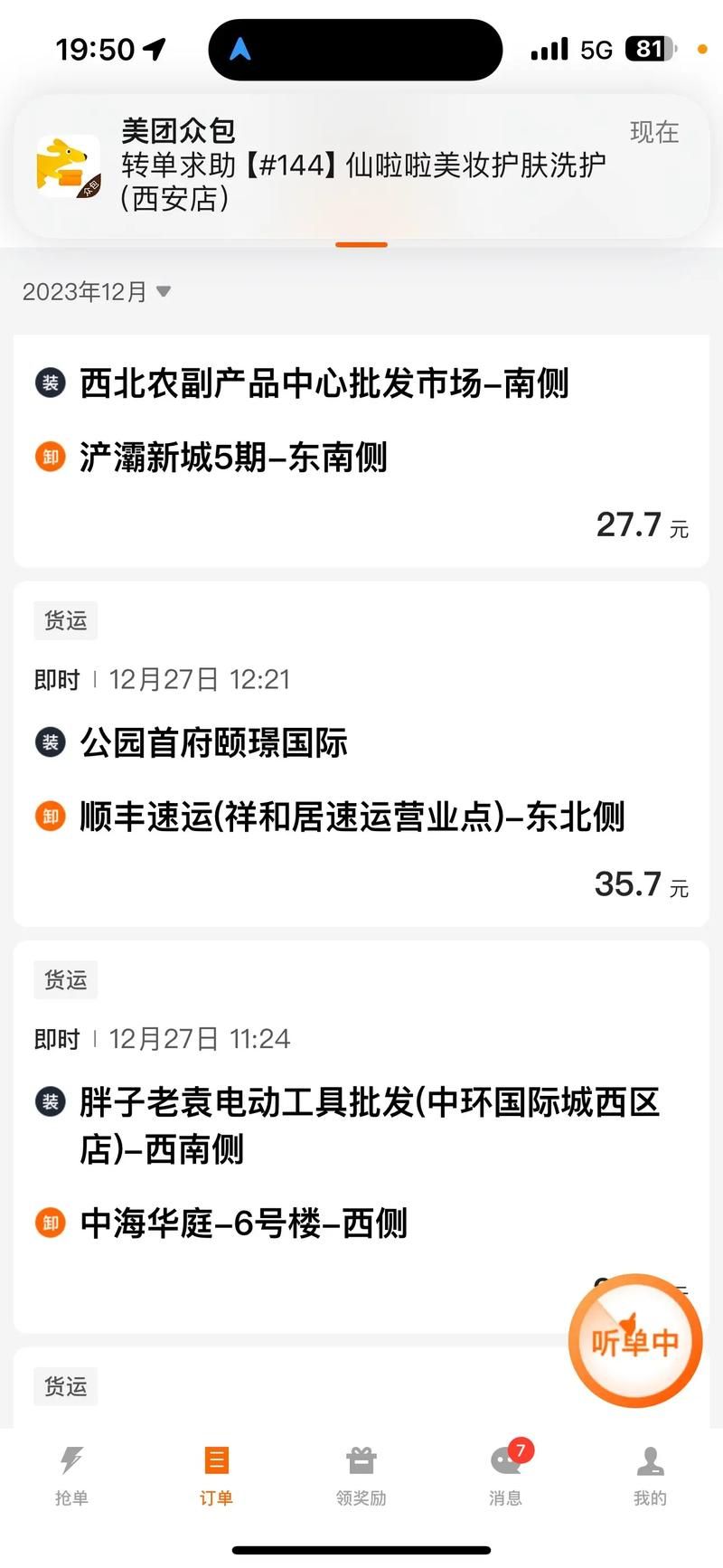Open the 消息 tab
This screenshot has width=723, height=1568.
click(x=505, y=1476)
